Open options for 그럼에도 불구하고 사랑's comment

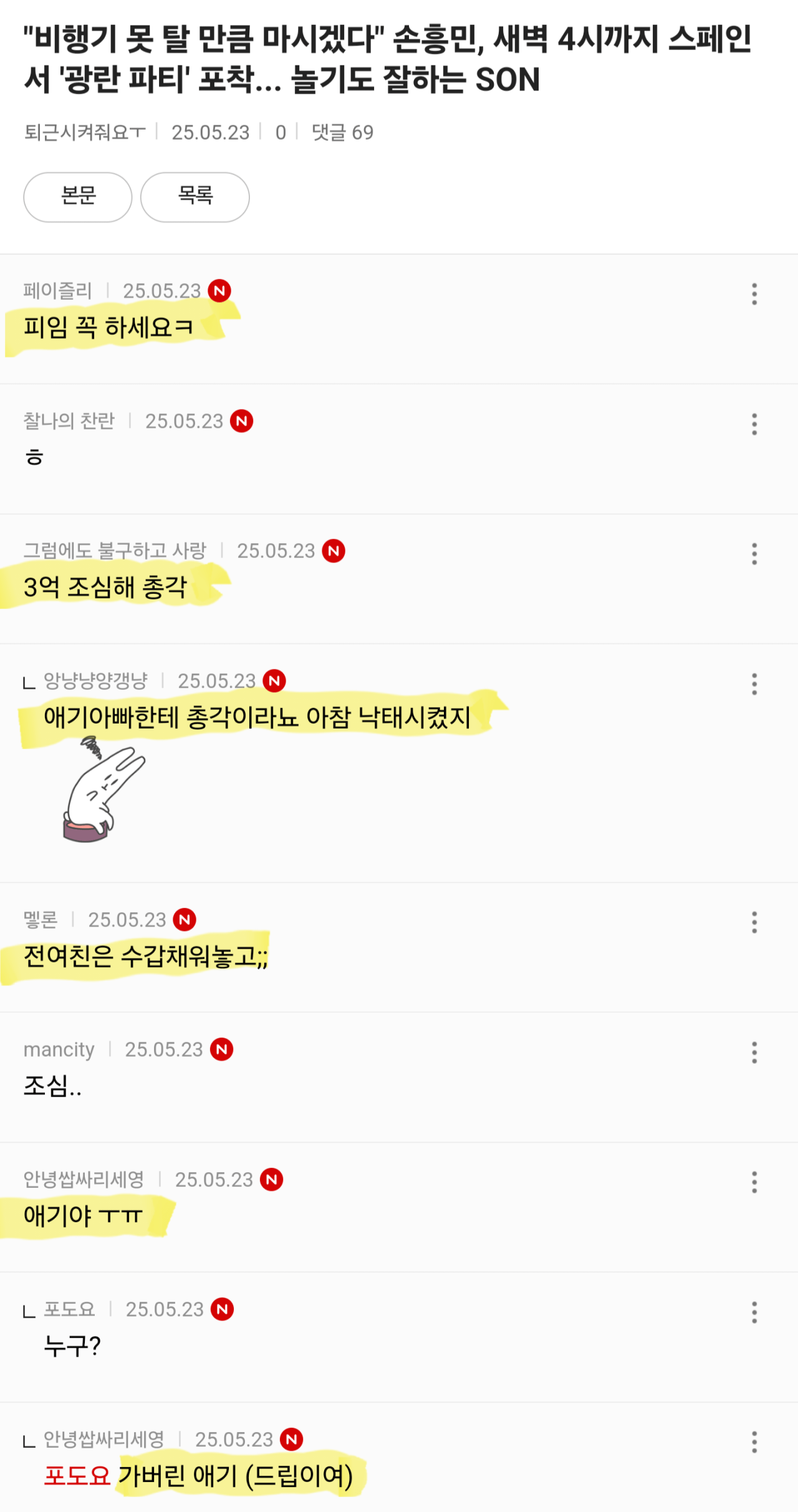pyautogui.click(x=754, y=553)
